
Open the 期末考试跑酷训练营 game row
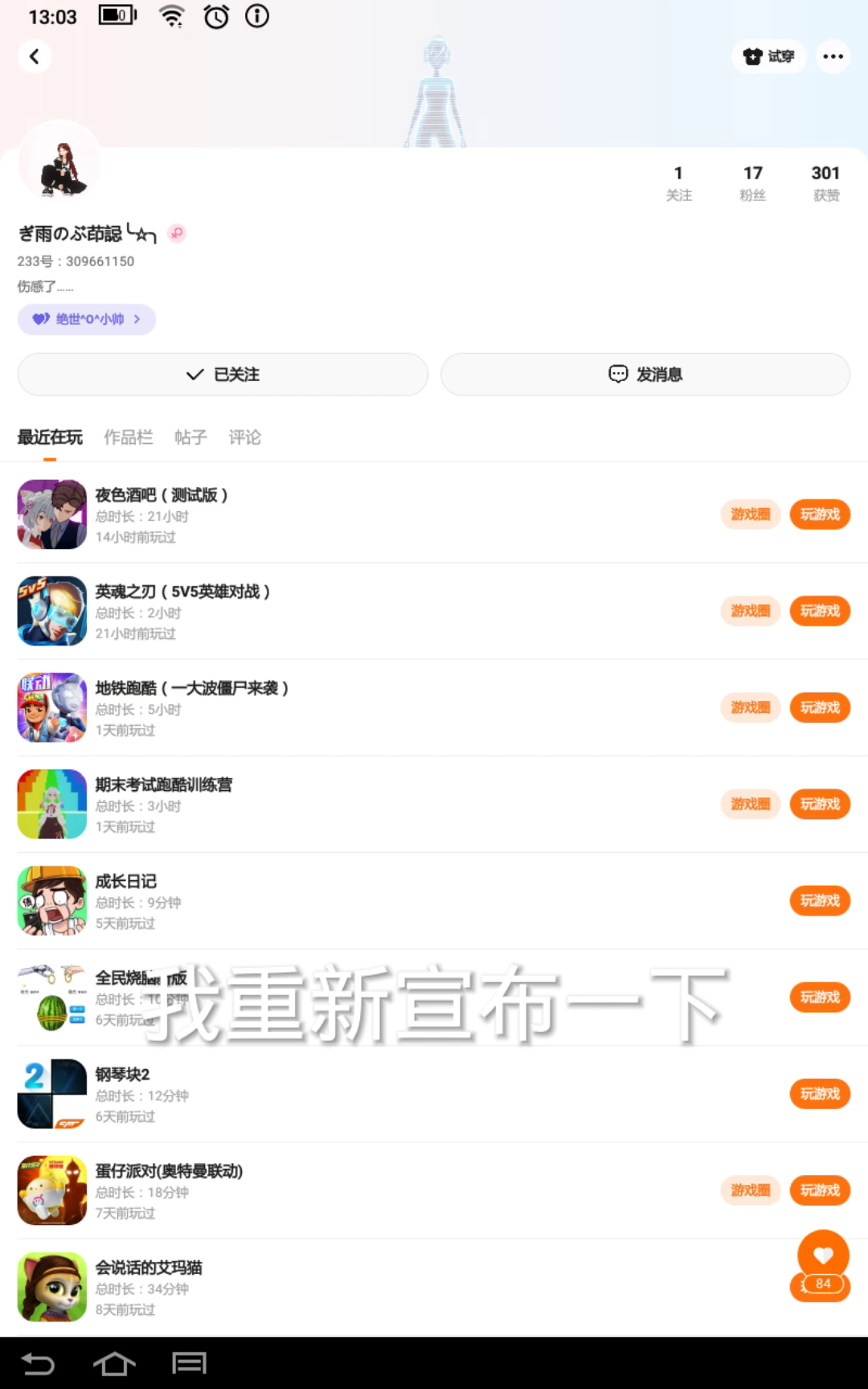pos(321,804)
